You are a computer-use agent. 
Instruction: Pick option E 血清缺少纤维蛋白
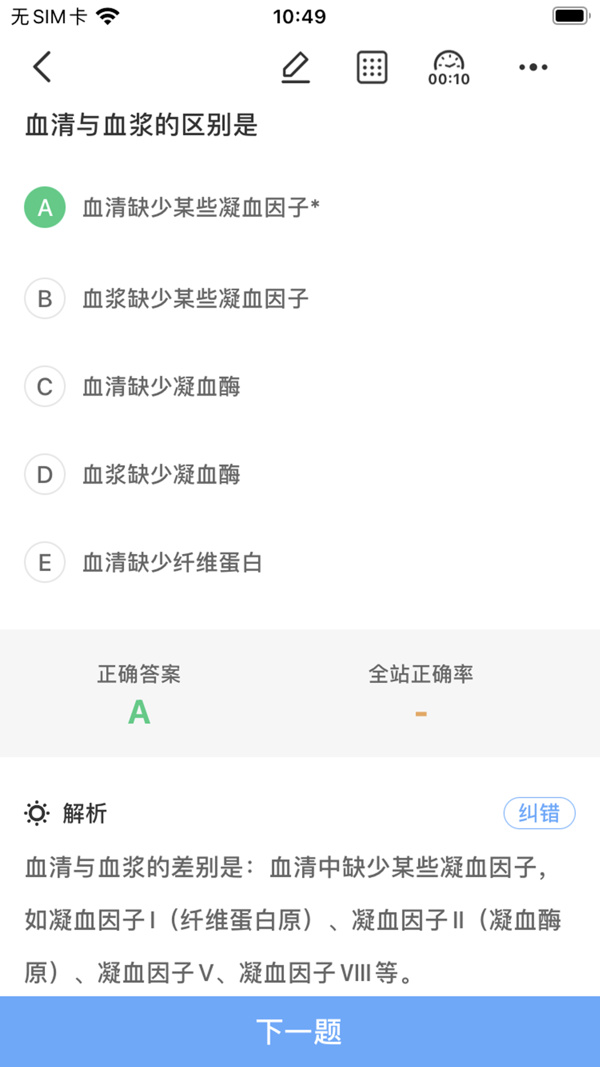[300, 563]
